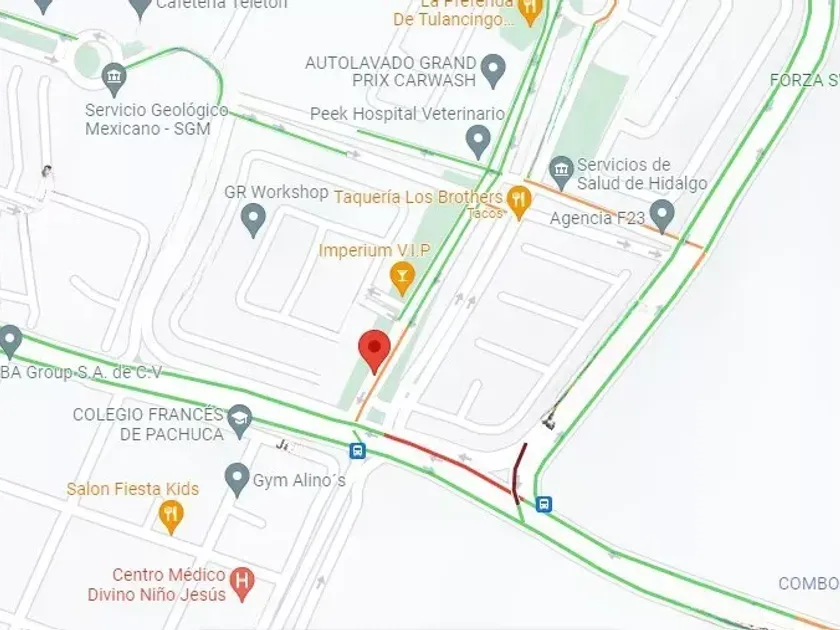Open the La Prefenda De Tulancingo restaurant pin

click(530, 10)
